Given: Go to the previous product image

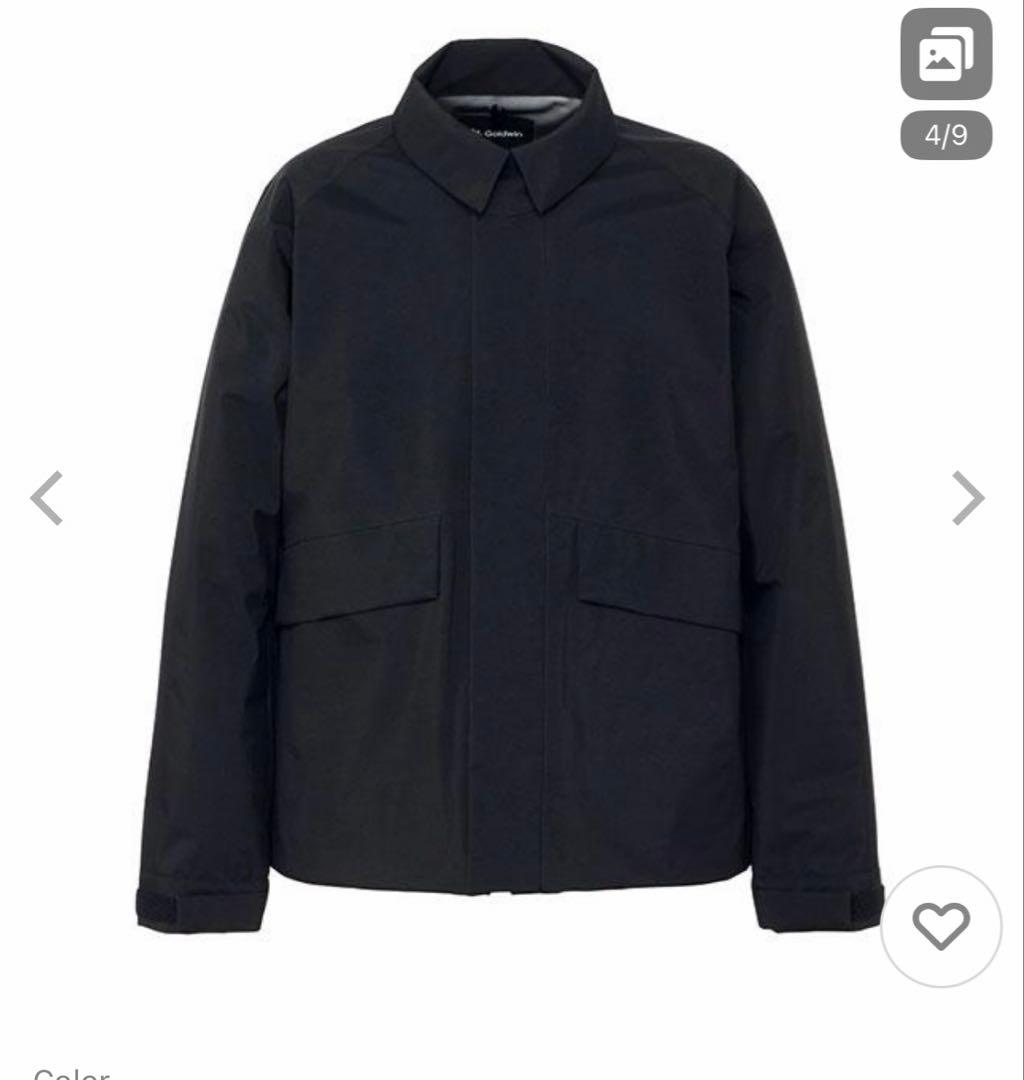Looking at the screenshot, I should click(47, 497).
